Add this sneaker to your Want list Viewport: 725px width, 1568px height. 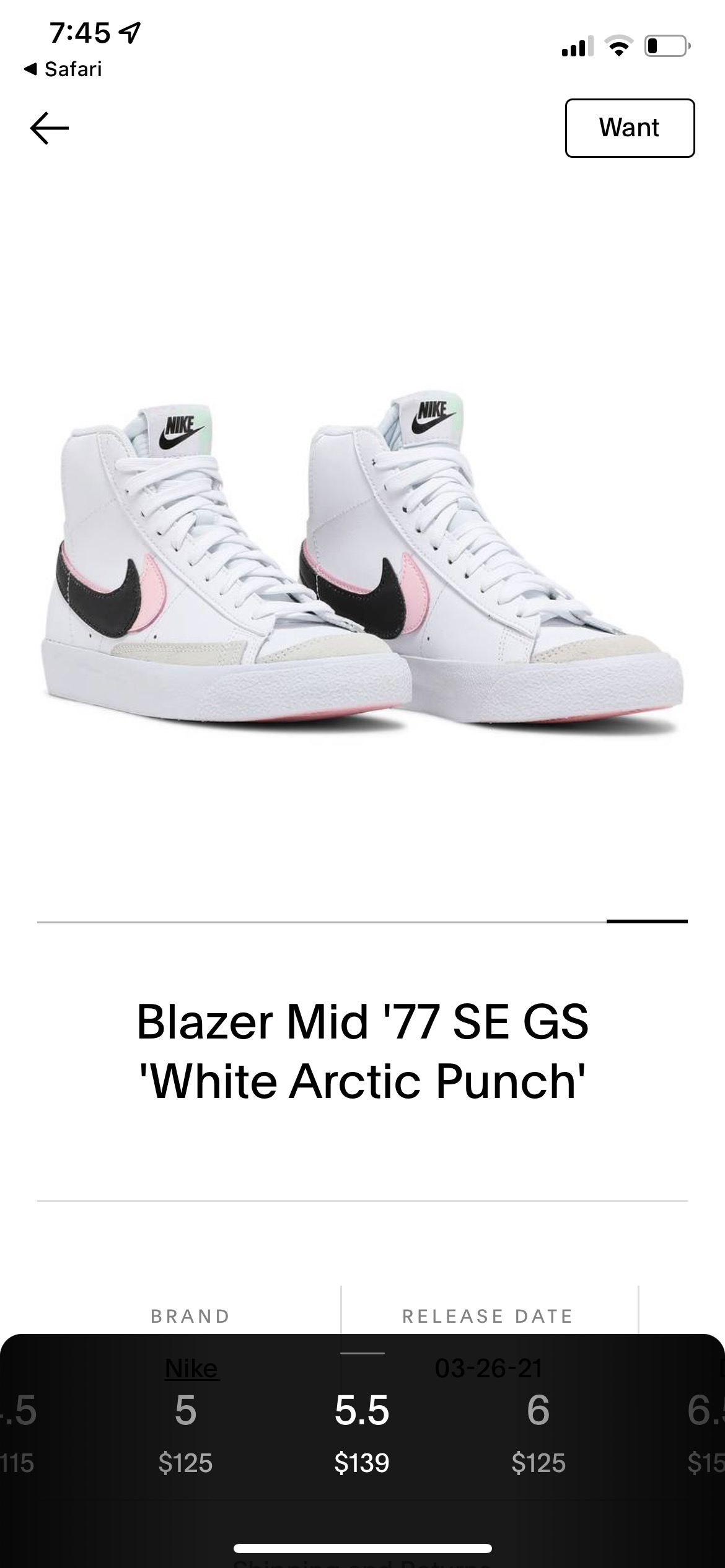[630, 128]
